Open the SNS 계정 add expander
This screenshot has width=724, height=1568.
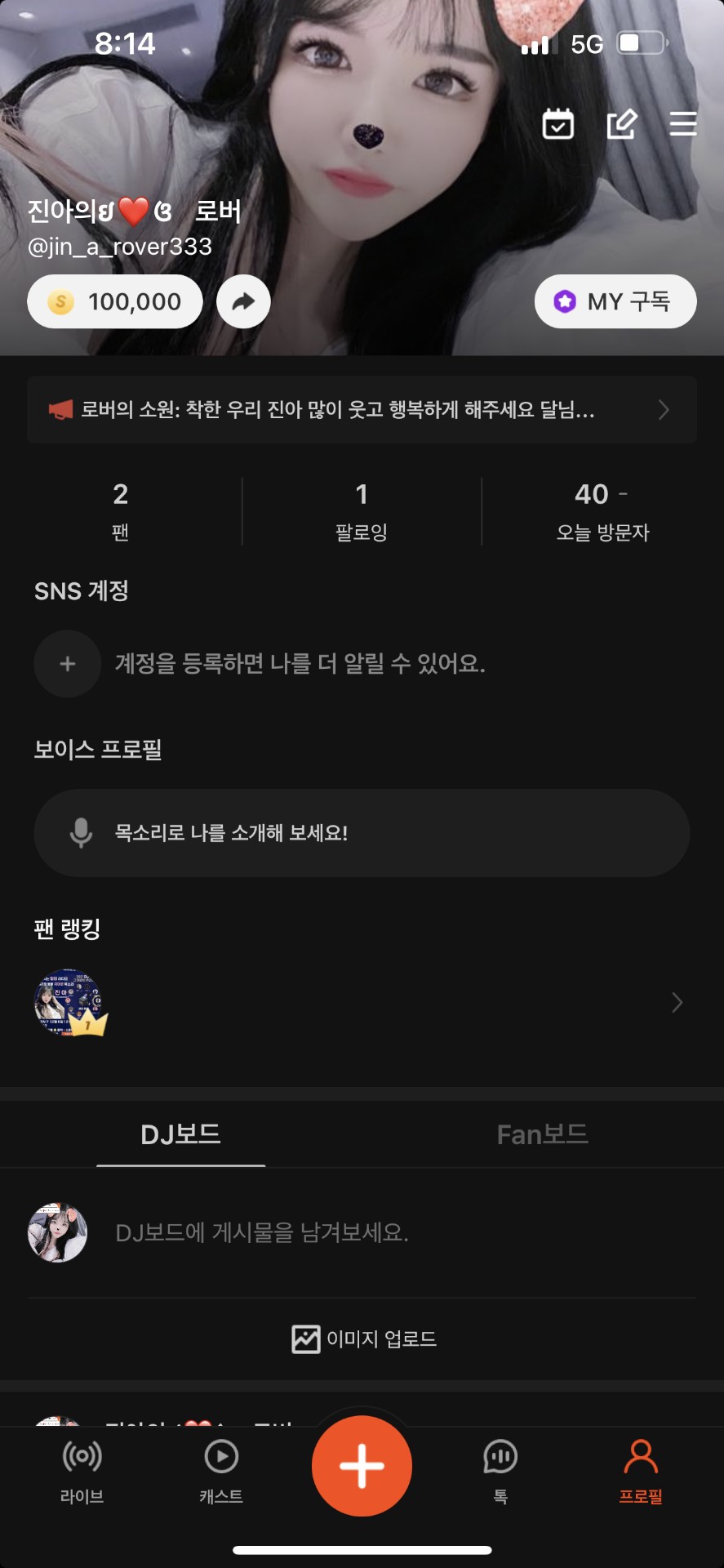click(68, 664)
